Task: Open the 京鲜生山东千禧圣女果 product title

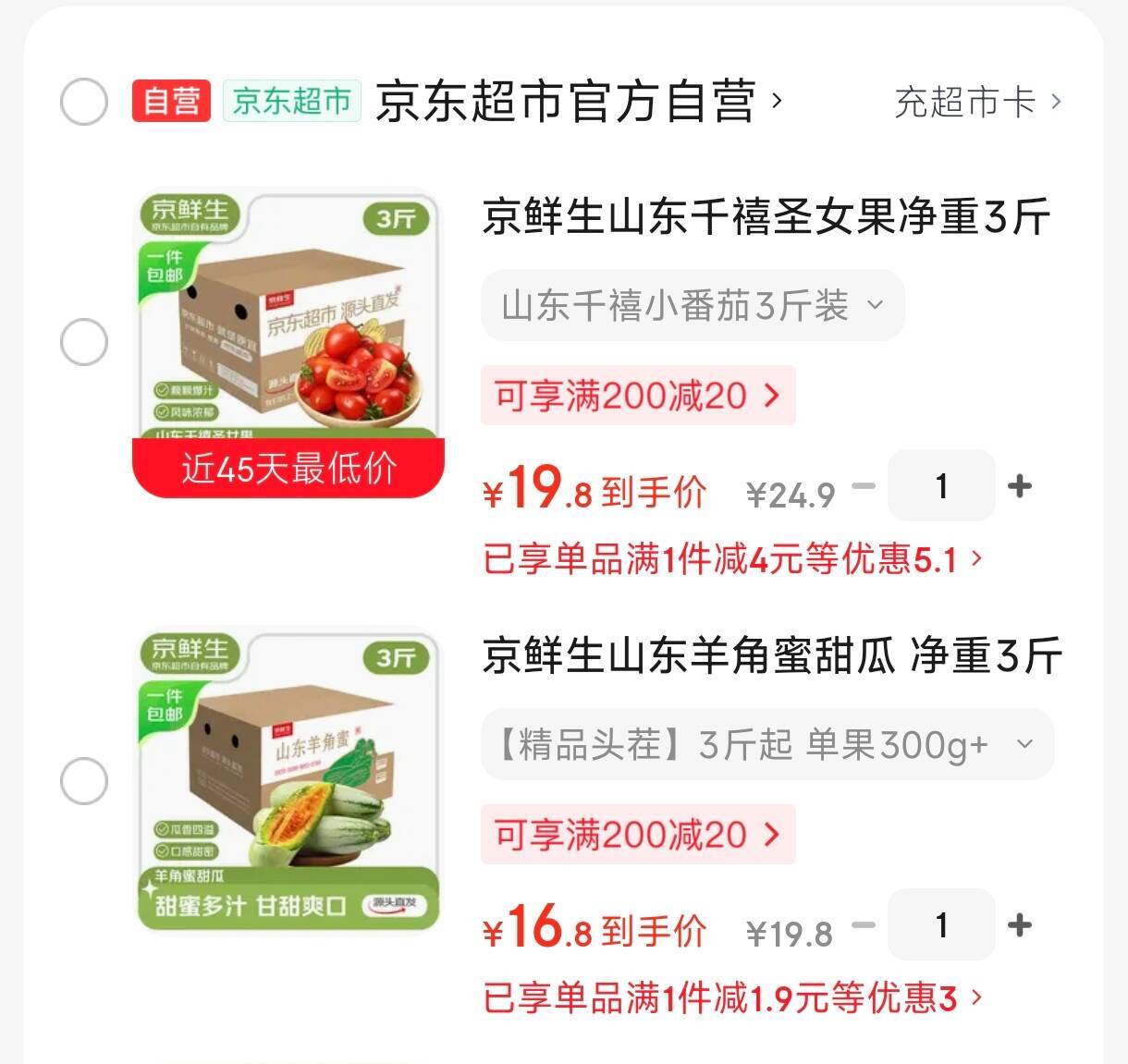Action: click(x=766, y=218)
